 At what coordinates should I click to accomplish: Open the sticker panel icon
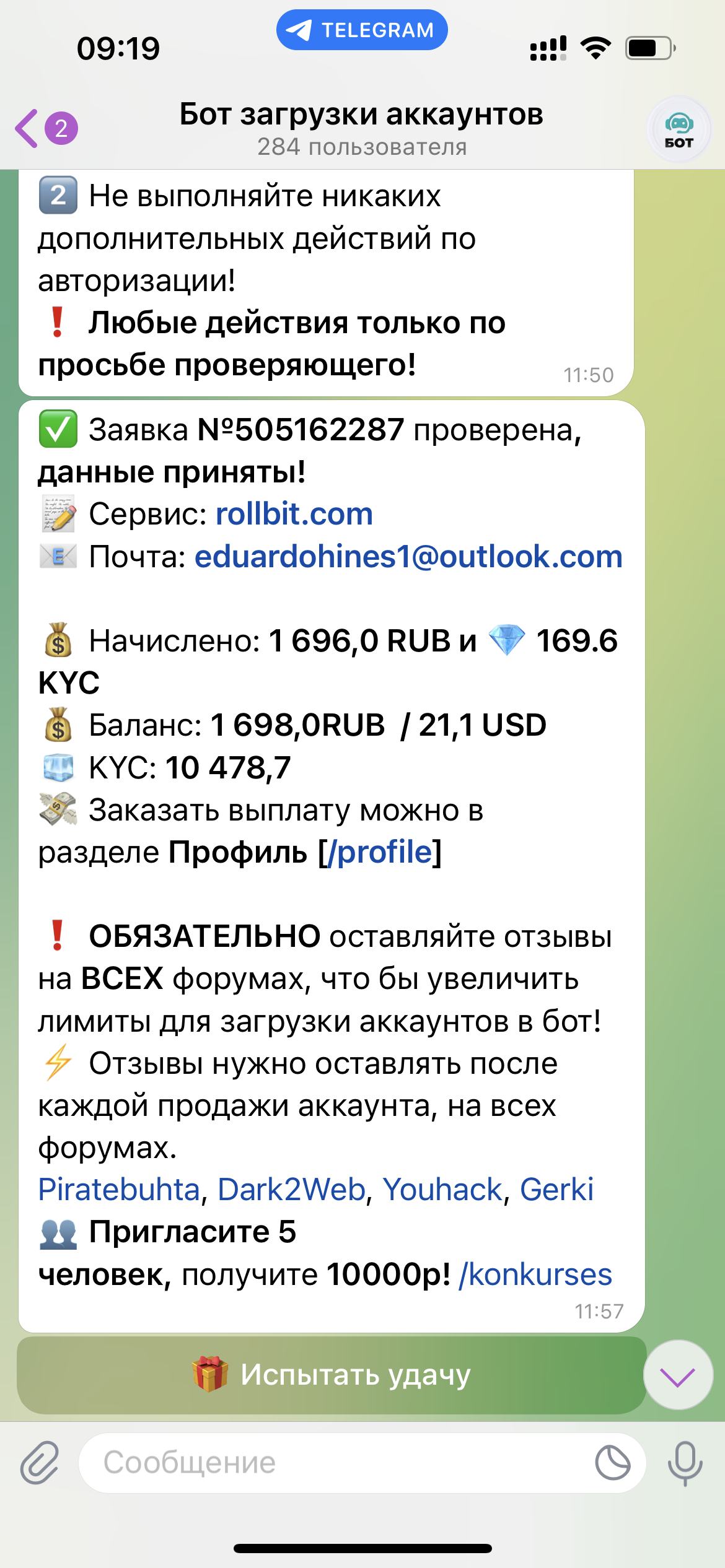coord(613,1463)
